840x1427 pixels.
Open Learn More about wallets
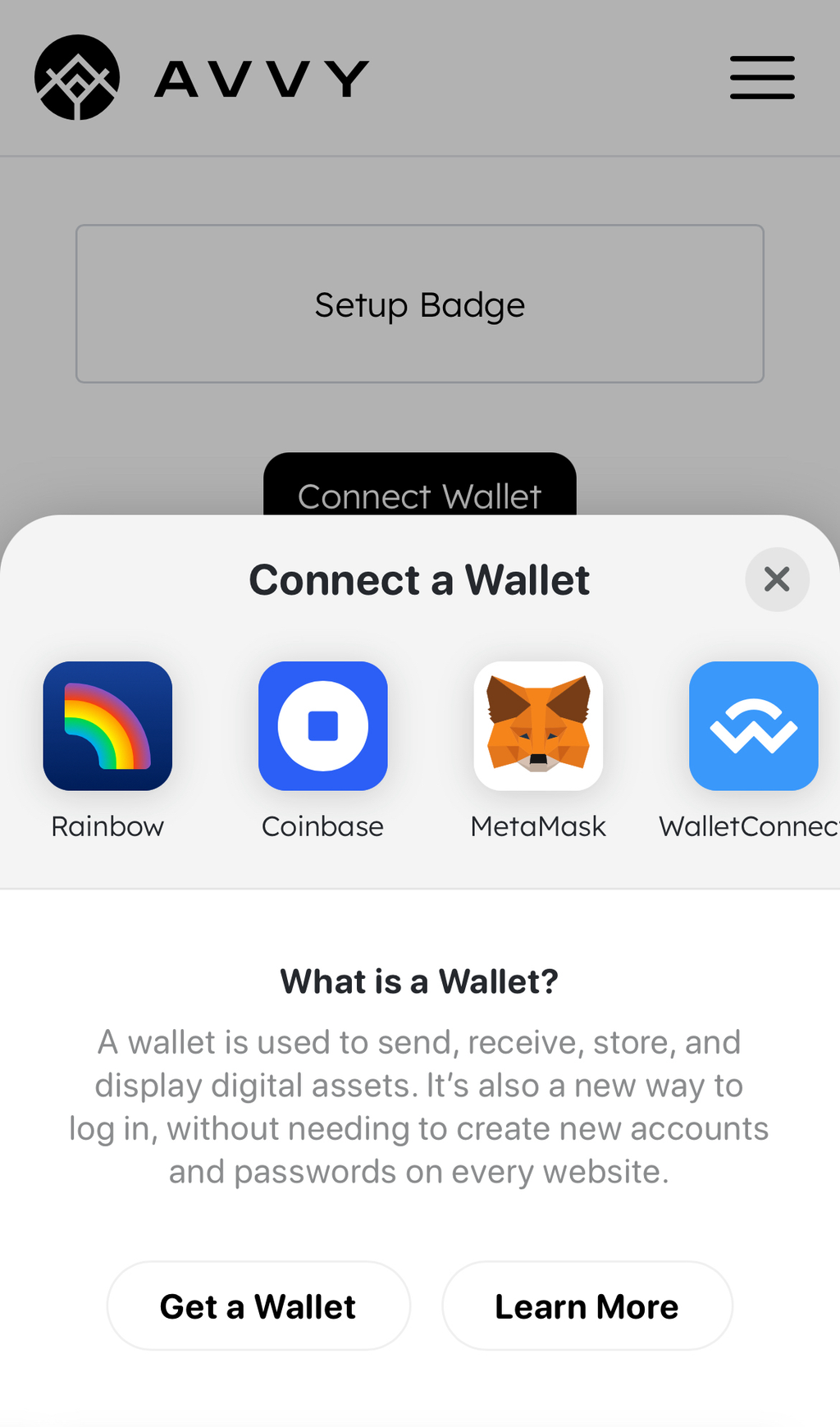[587, 1306]
